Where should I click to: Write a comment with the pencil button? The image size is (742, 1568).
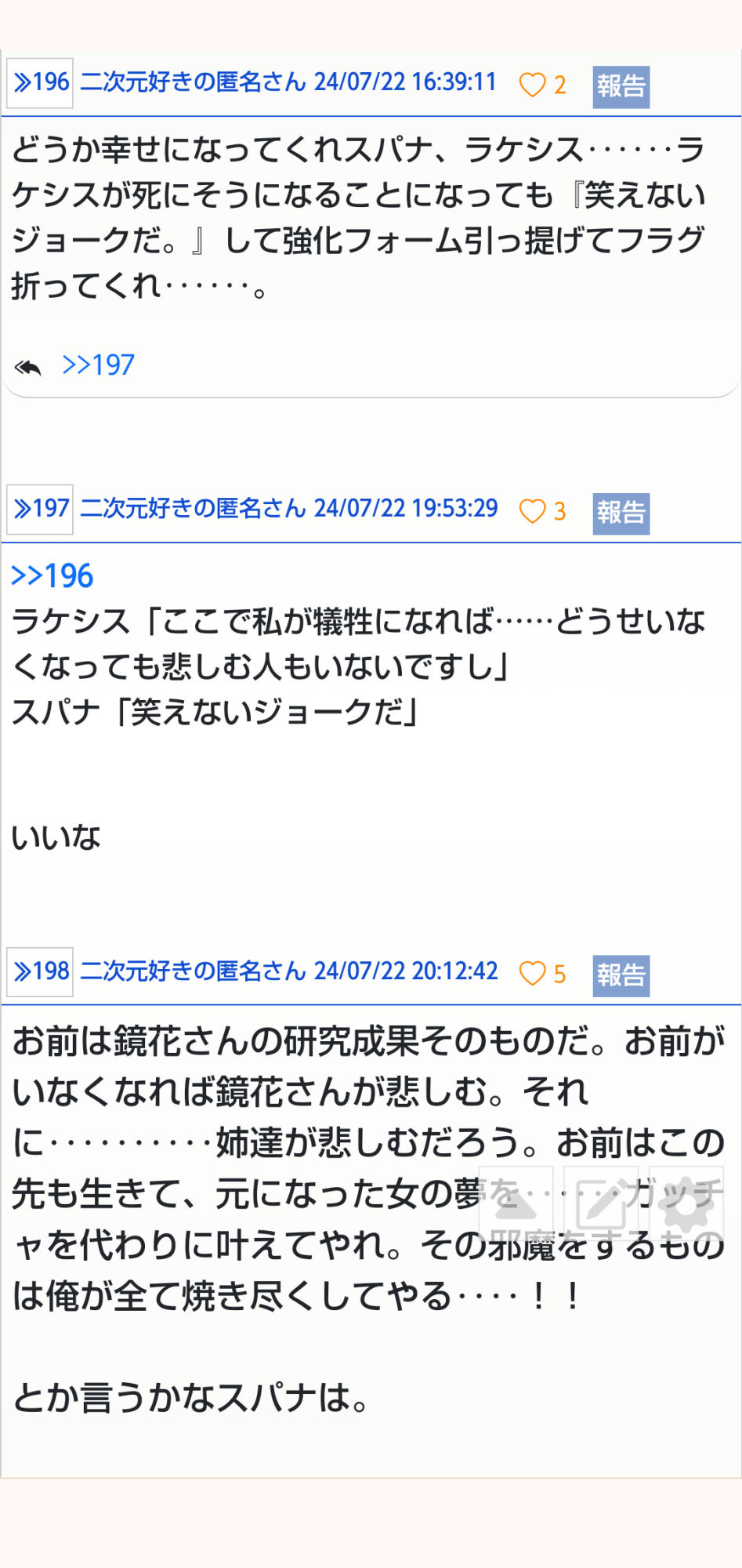click(601, 1203)
